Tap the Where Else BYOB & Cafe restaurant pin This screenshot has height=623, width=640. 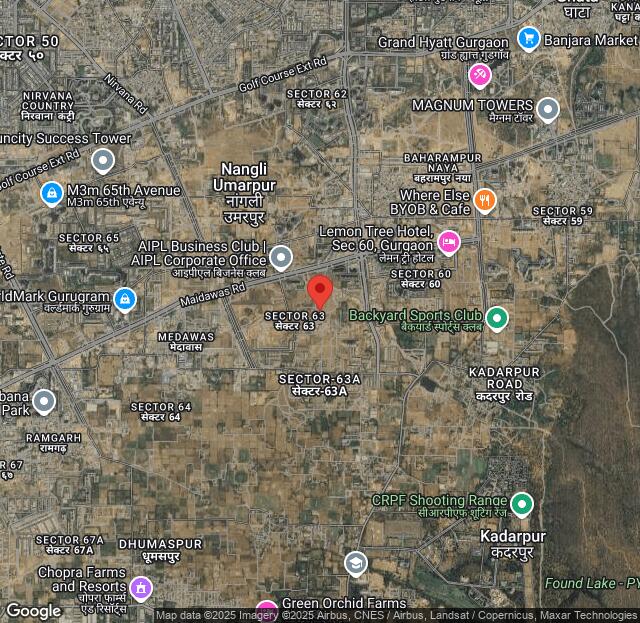point(485,200)
